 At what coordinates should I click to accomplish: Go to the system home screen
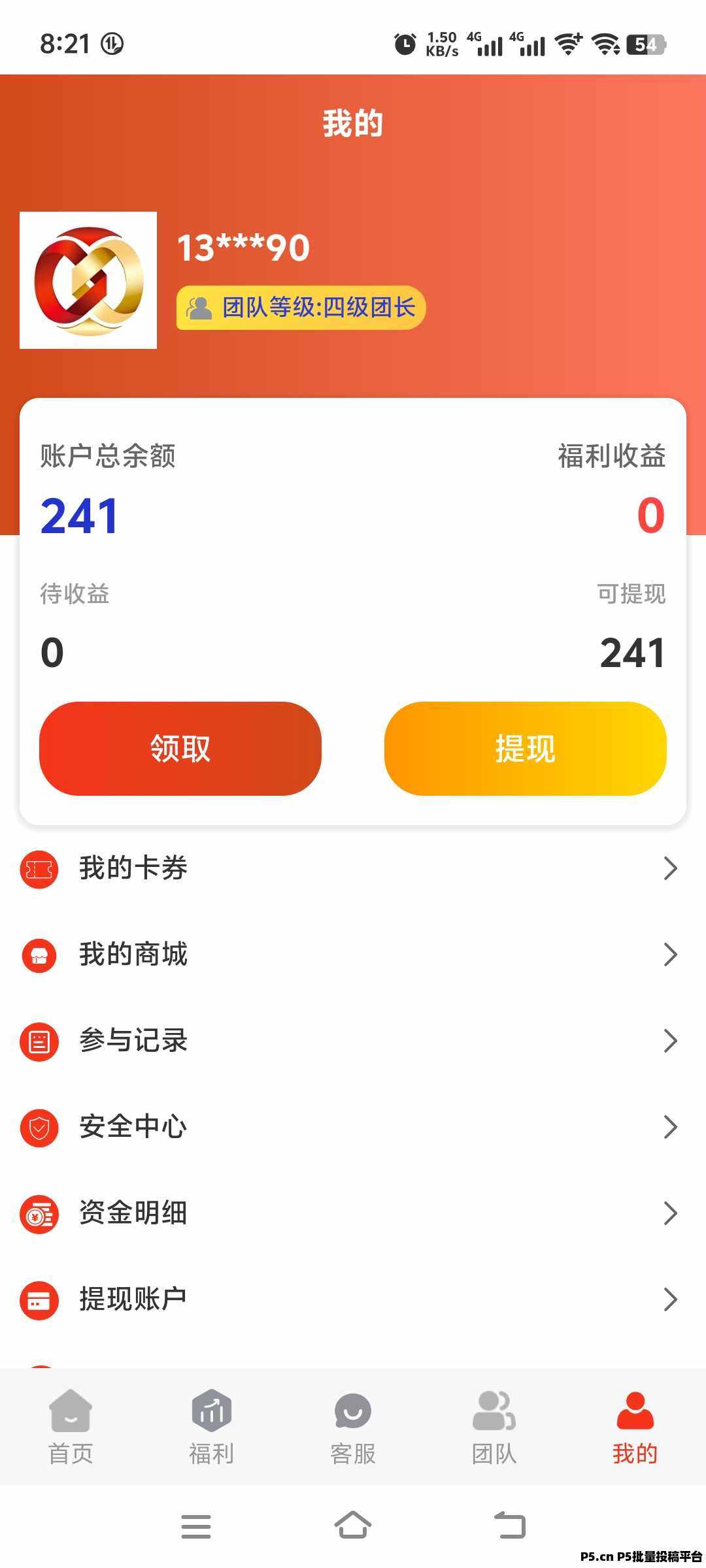353,1526
